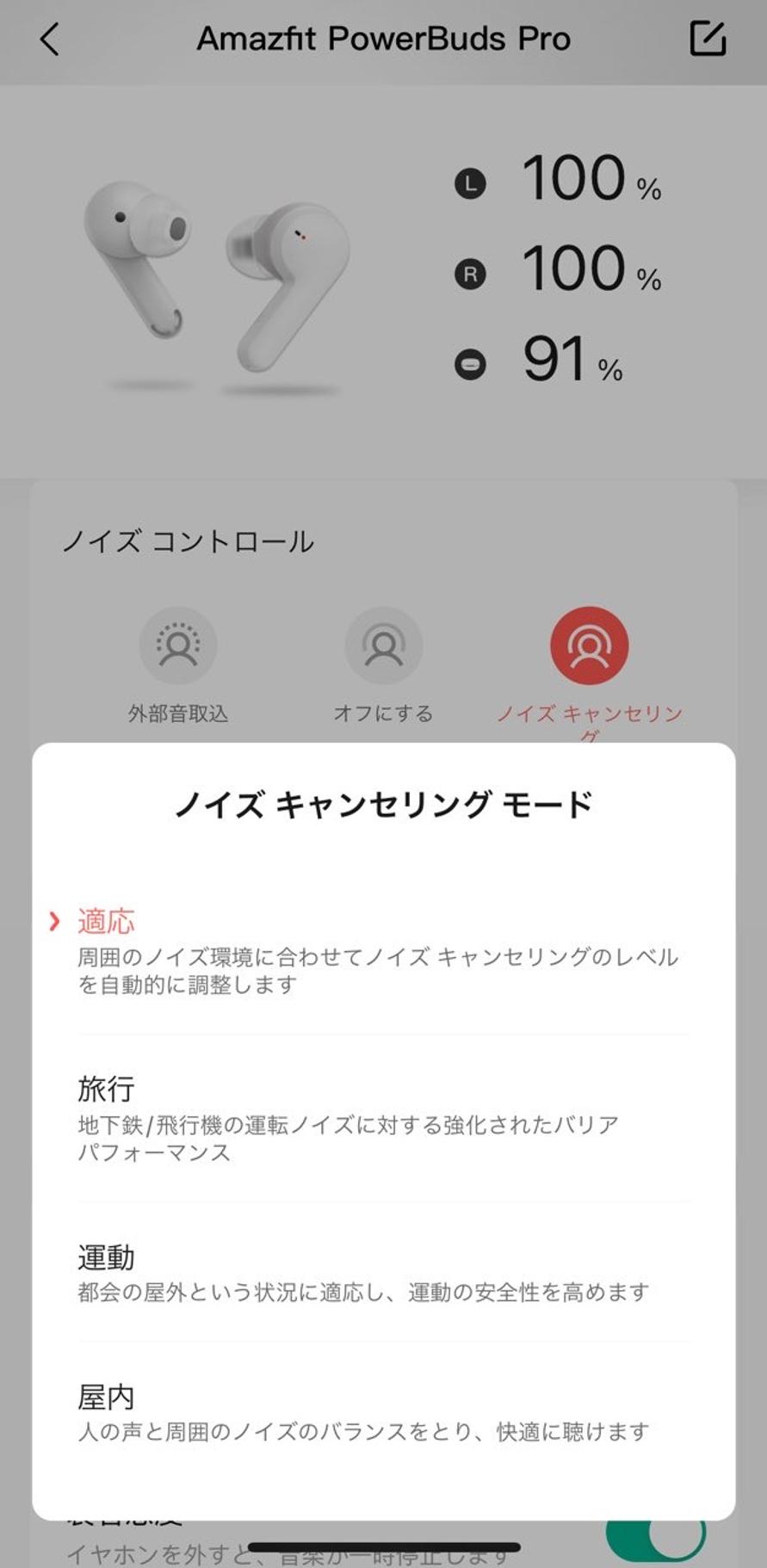Tap the right earbud battery icon
The width and height of the screenshot is (767, 1568).
click(x=469, y=274)
